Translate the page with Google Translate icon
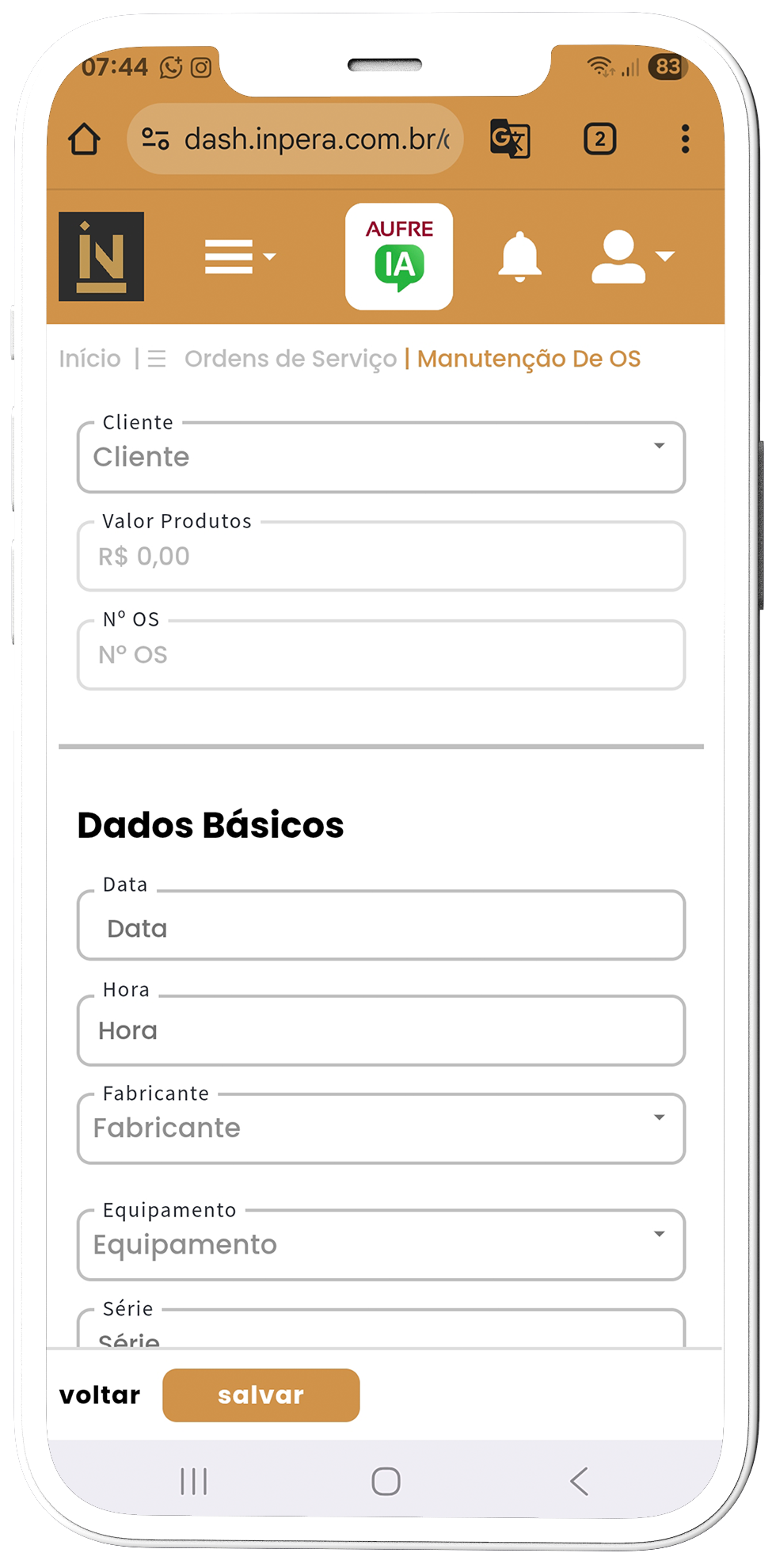The height and width of the screenshot is (1568, 776). (510, 139)
